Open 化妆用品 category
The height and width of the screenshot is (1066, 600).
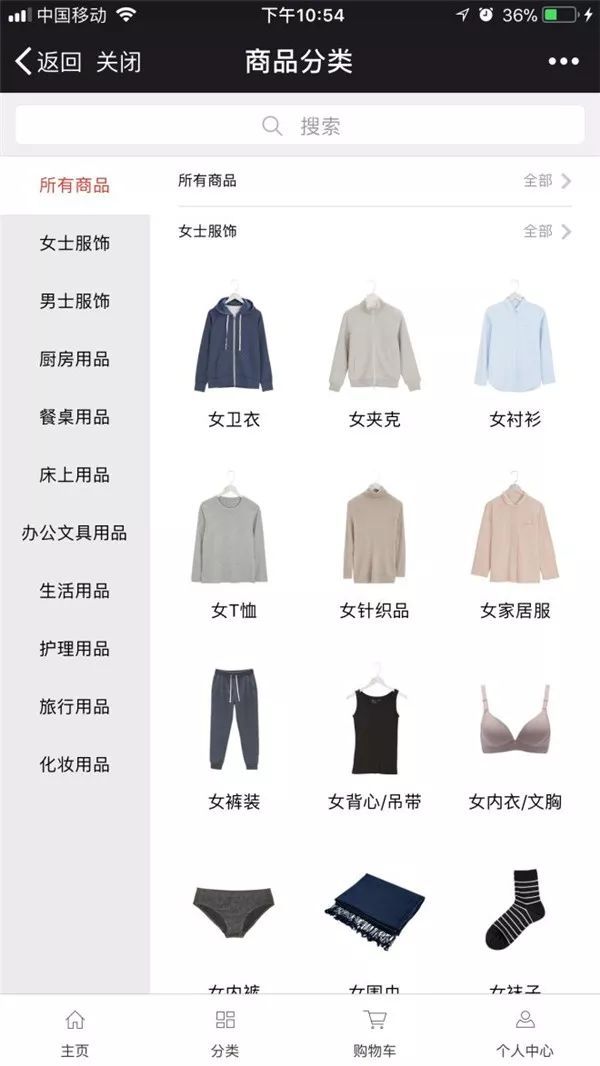point(75,765)
